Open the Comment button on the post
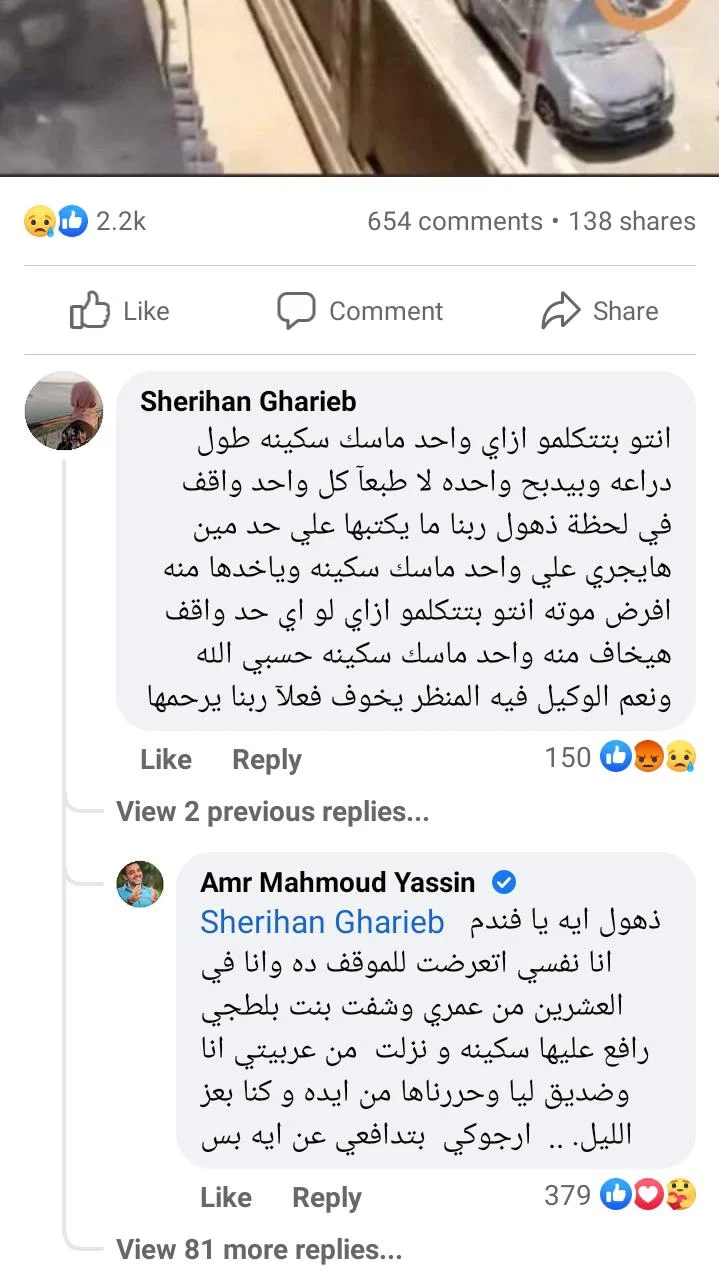Image resolution: width=719 pixels, height=1277 pixels. coord(360,311)
